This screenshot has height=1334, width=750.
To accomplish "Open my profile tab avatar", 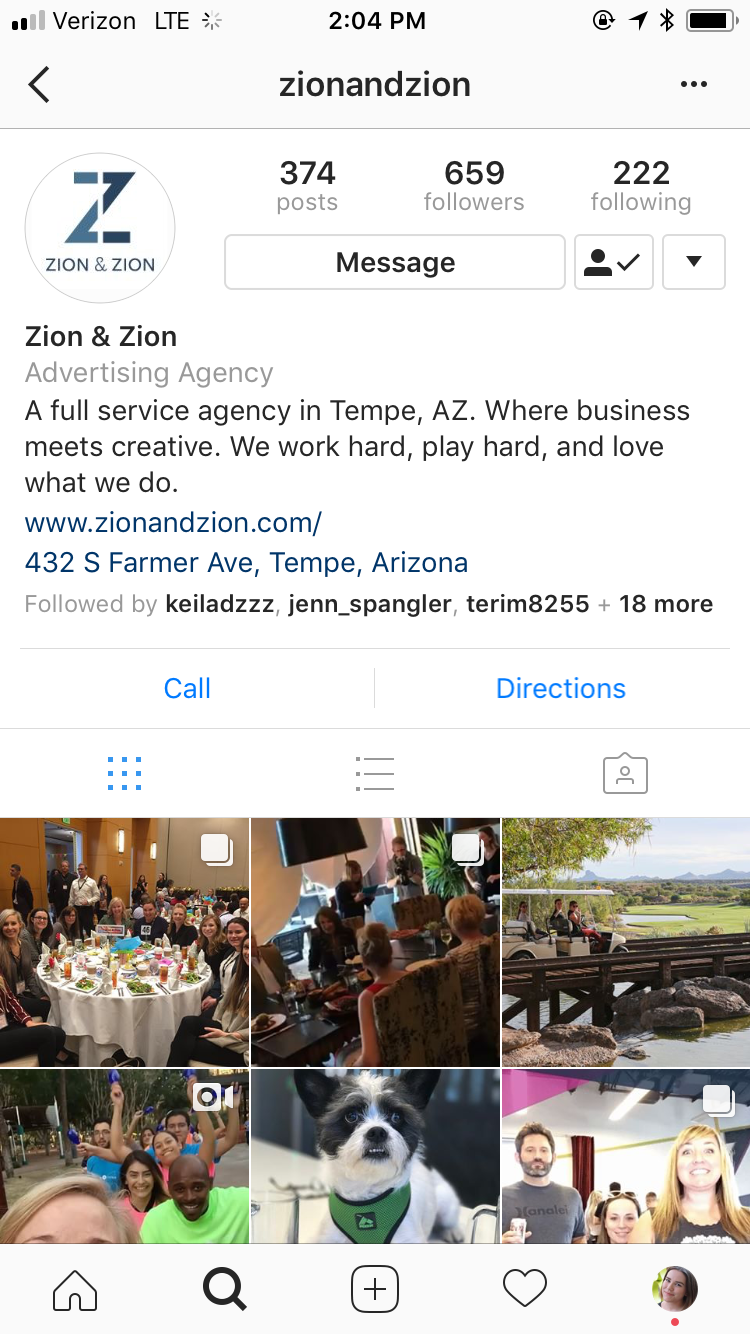I will click(675, 1289).
